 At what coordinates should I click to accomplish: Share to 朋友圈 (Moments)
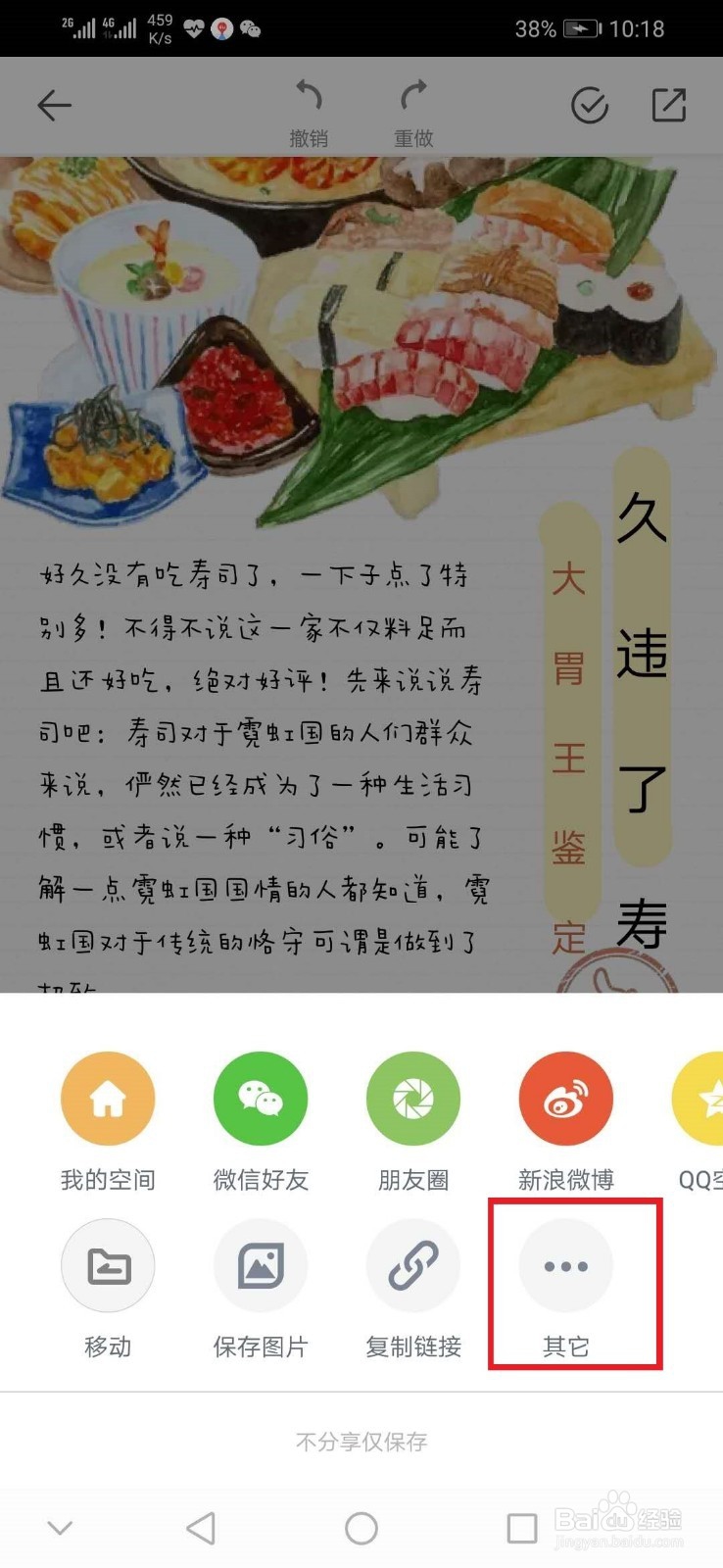coord(413,1098)
